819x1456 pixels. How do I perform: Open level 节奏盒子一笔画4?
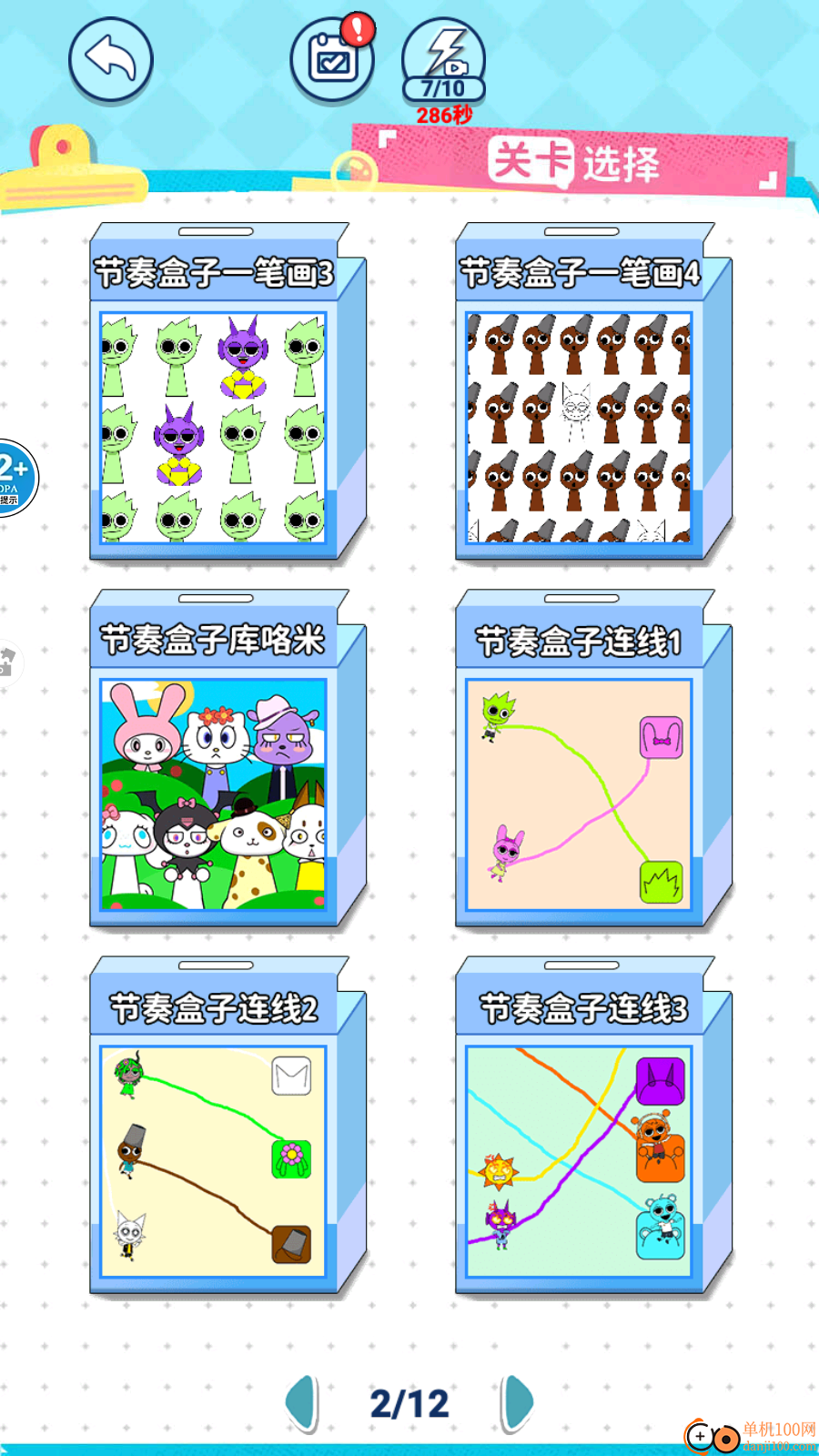coord(580,426)
